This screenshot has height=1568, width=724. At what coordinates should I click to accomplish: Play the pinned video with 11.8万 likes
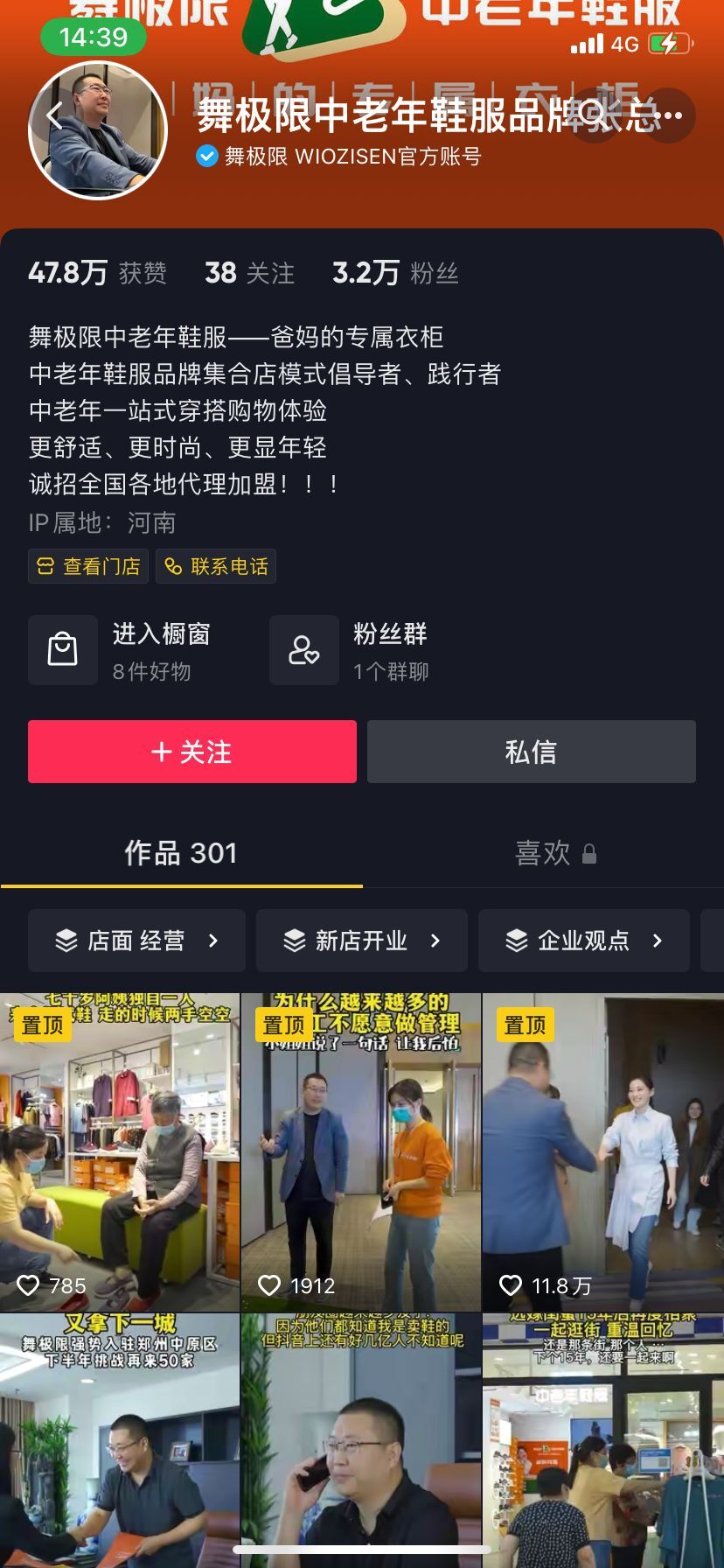[x=603, y=1151]
